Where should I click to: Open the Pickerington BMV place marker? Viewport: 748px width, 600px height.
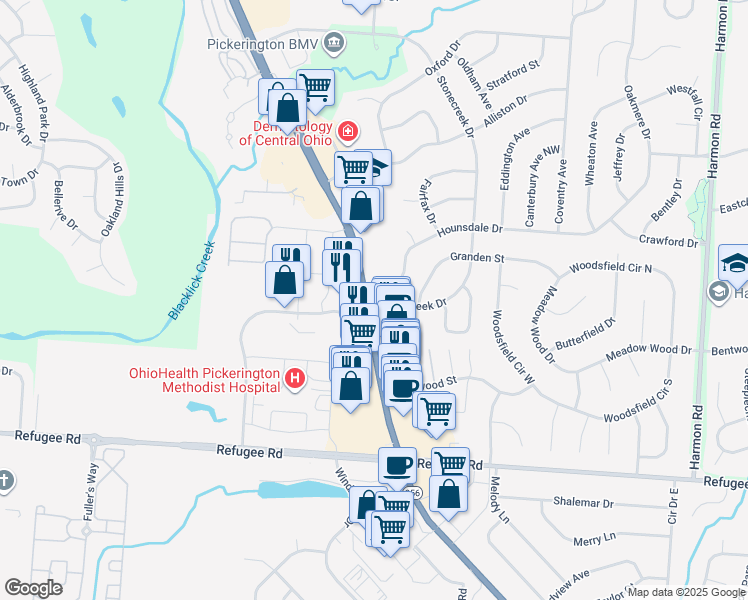tap(334, 44)
